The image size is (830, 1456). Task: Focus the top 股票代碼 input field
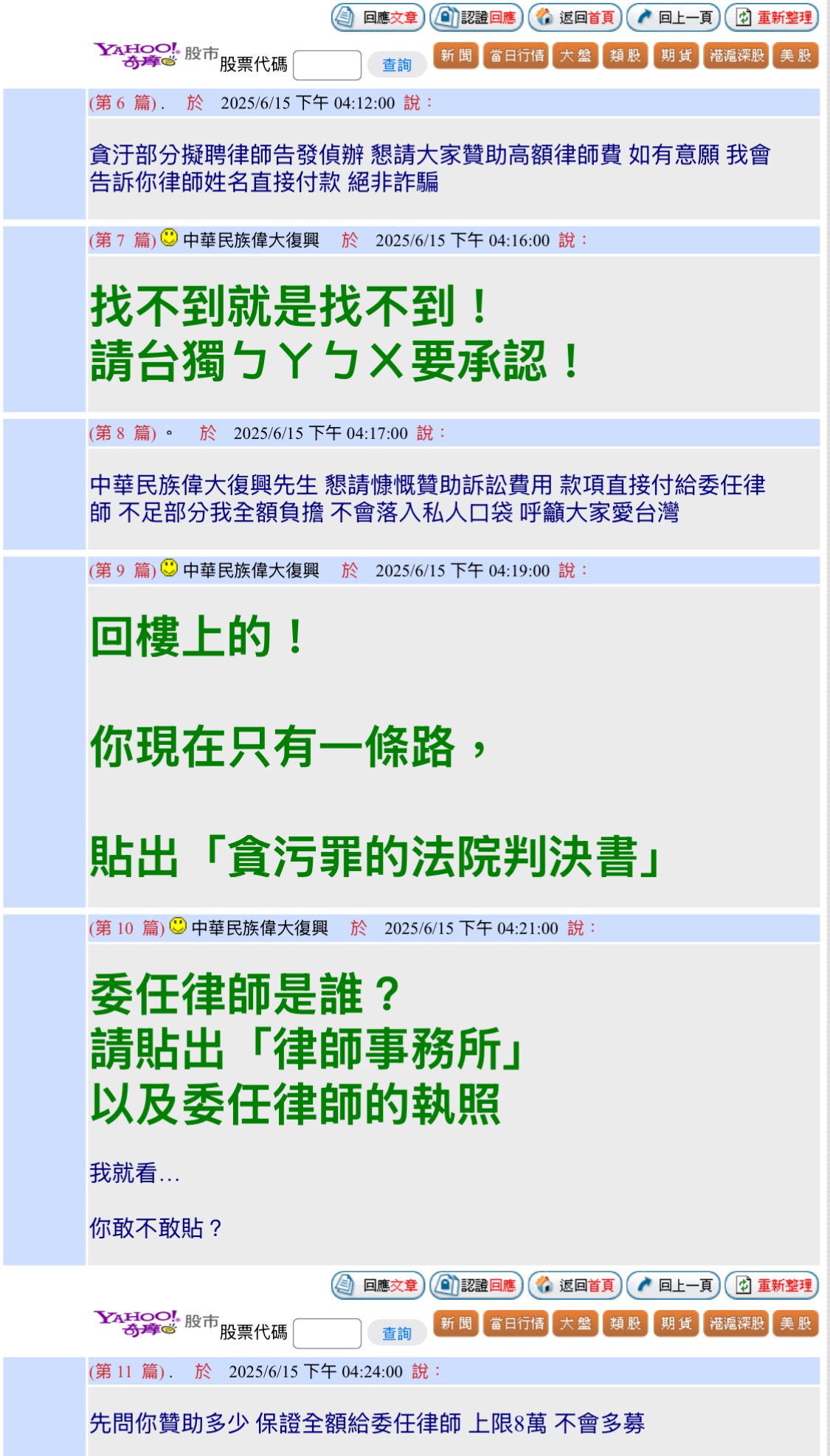(x=327, y=65)
